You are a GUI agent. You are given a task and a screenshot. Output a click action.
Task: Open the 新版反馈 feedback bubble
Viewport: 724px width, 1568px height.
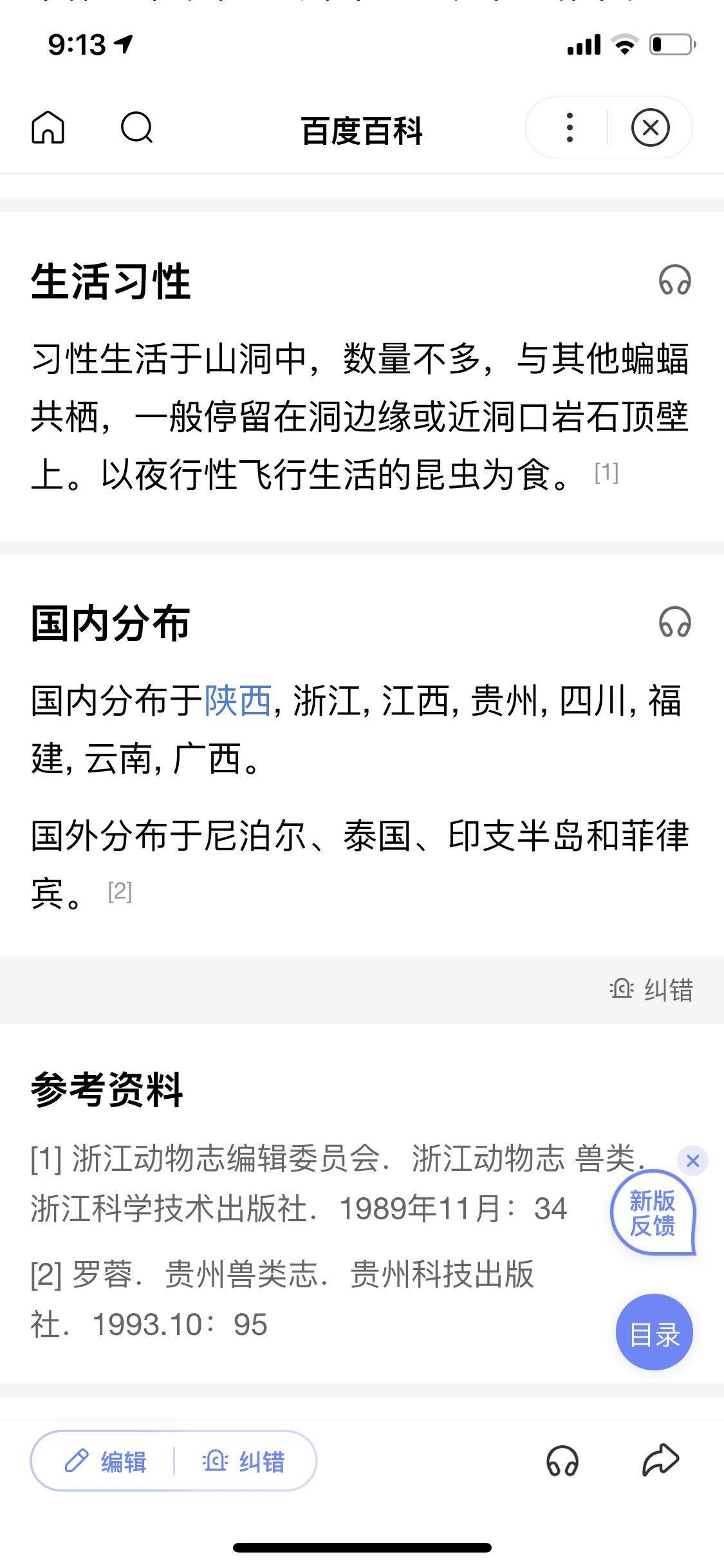pyautogui.click(x=652, y=1214)
